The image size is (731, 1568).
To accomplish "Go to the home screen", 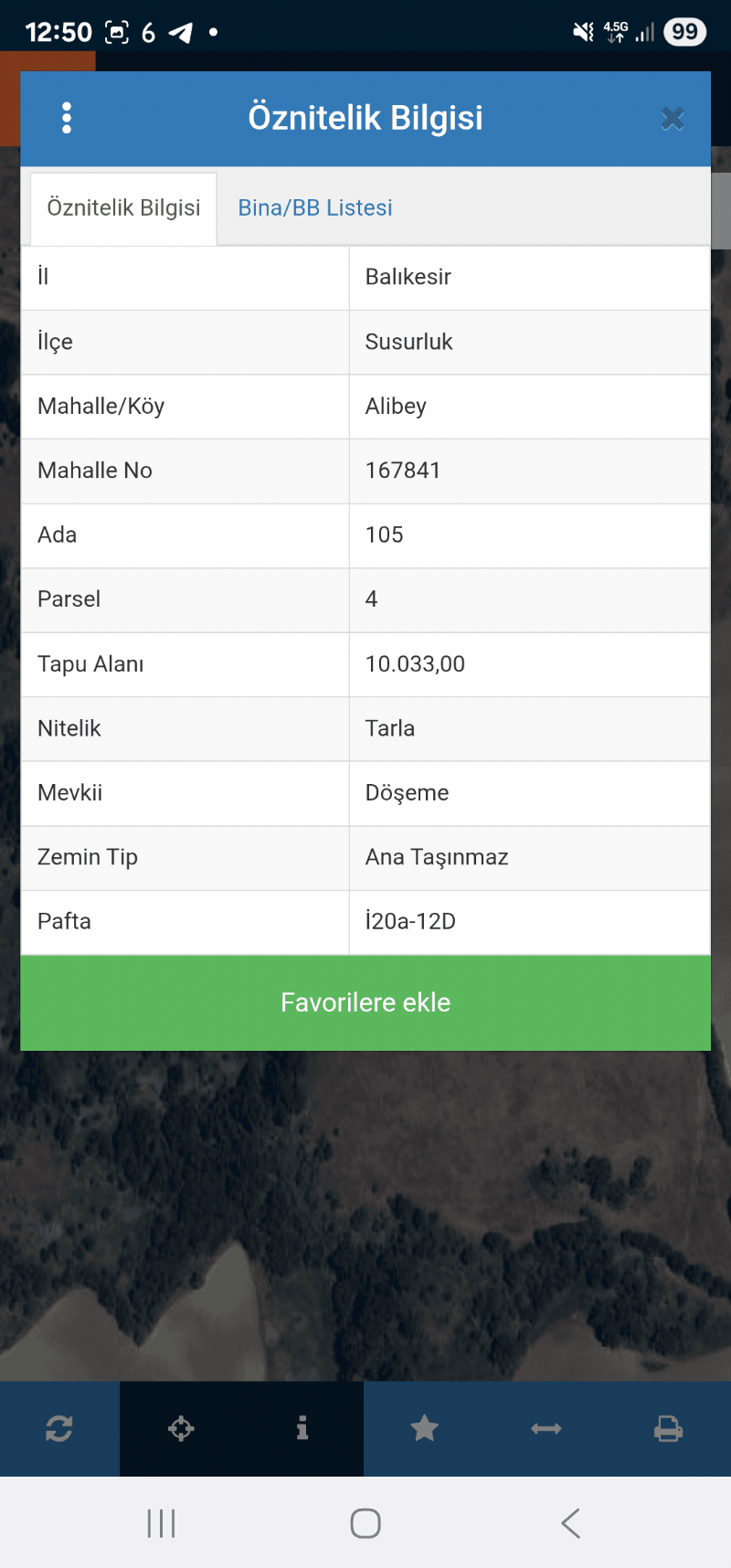I will [x=365, y=1523].
